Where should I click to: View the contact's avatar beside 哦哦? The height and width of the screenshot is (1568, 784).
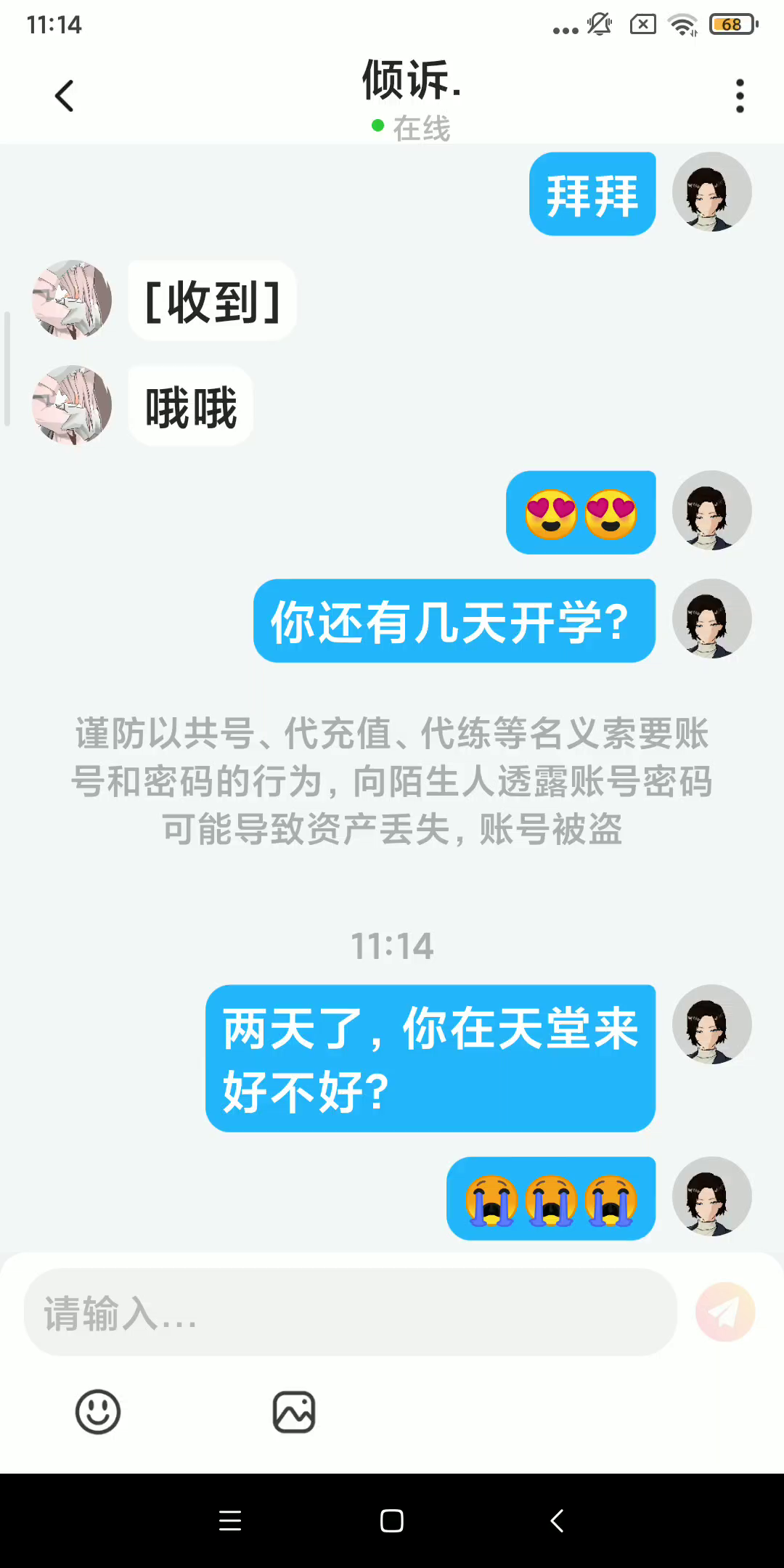(x=72, y=405)
